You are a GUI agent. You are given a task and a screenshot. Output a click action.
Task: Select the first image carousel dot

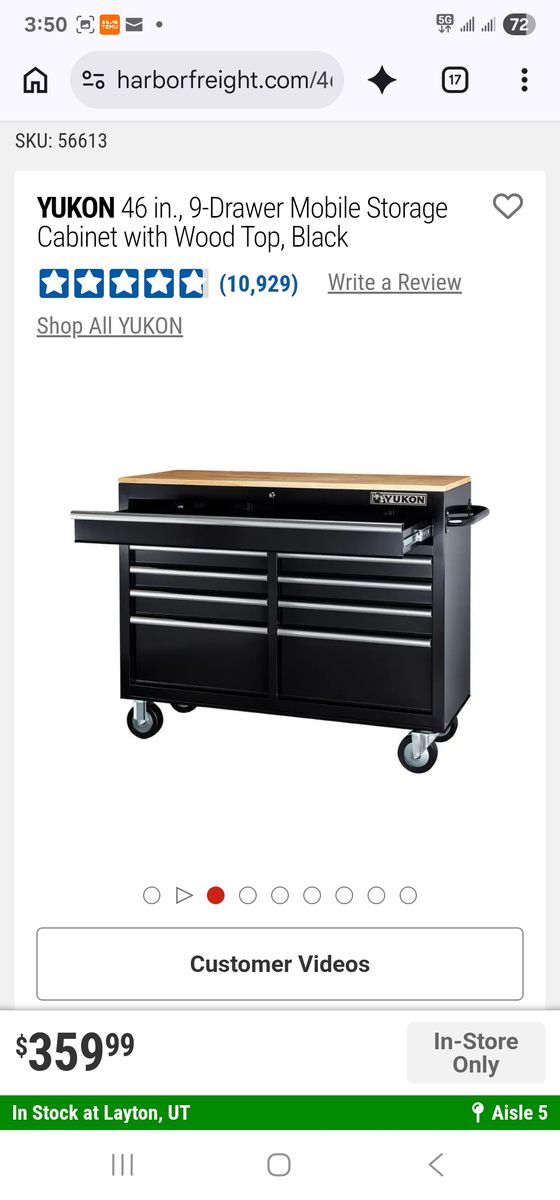pos(152,895)
